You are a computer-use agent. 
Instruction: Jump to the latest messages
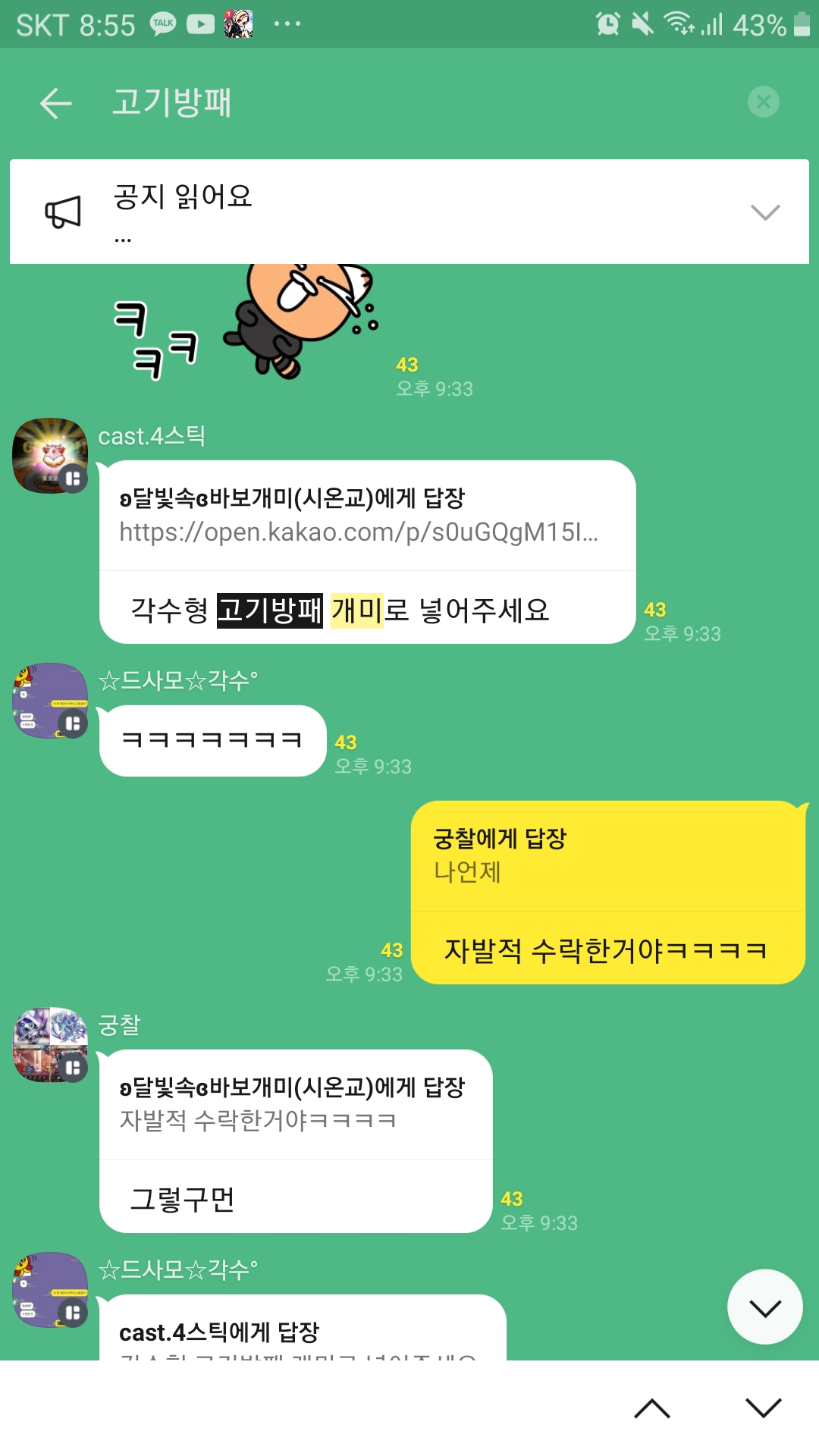[764, 1307]
